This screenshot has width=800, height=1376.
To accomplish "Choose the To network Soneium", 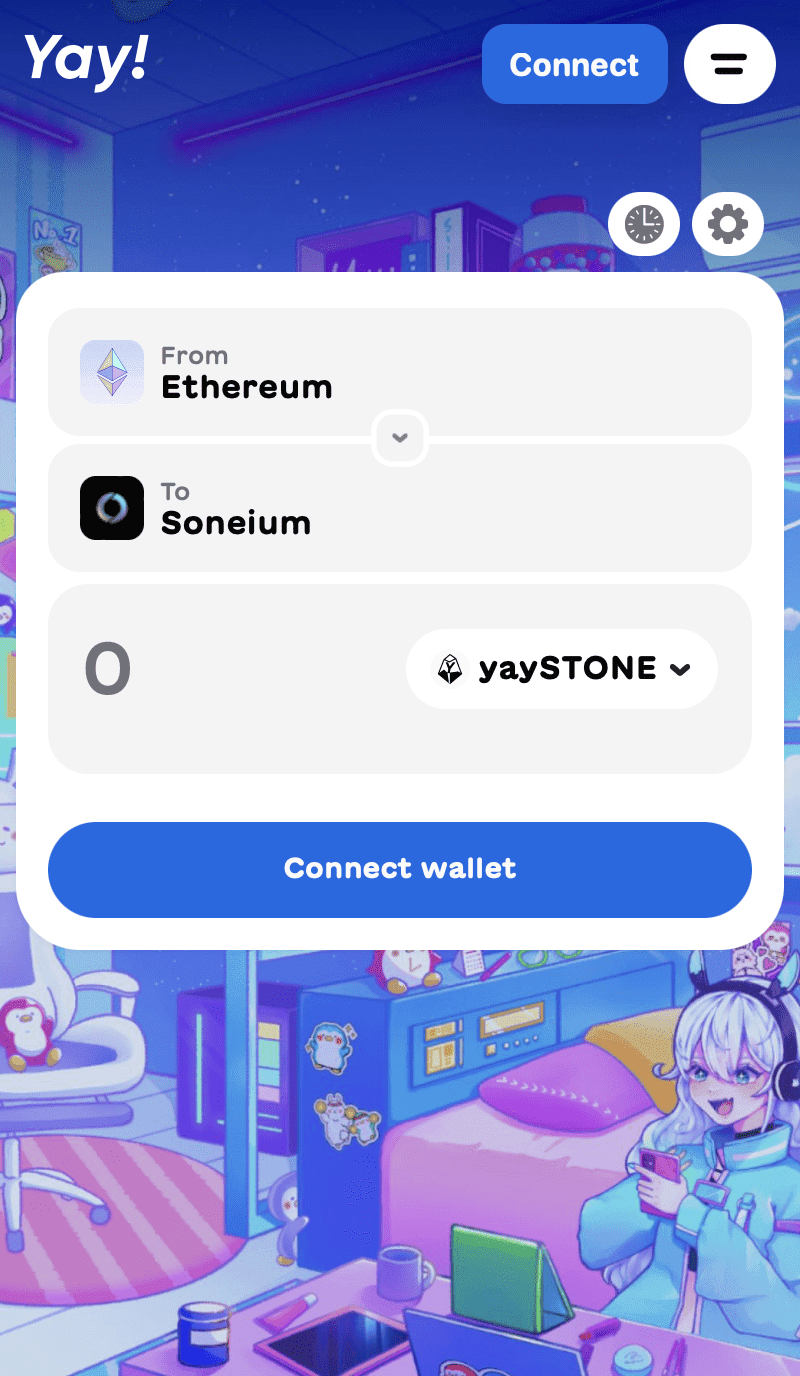I will tap(399, 508).
